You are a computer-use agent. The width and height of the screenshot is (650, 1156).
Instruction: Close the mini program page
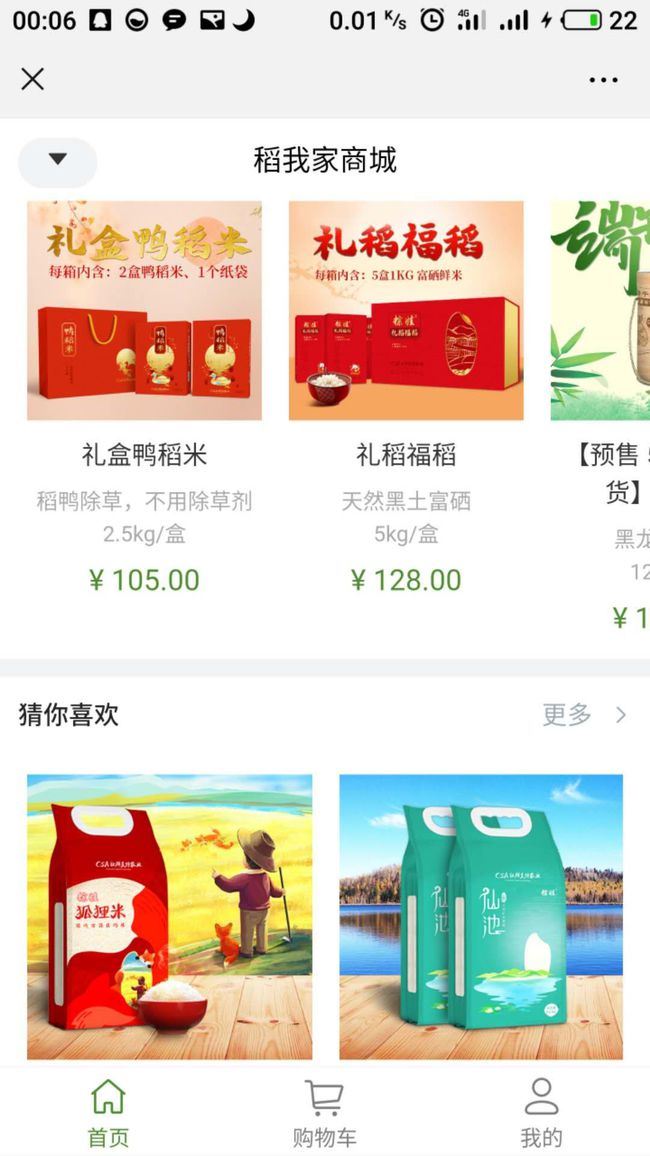click(32, 79)
